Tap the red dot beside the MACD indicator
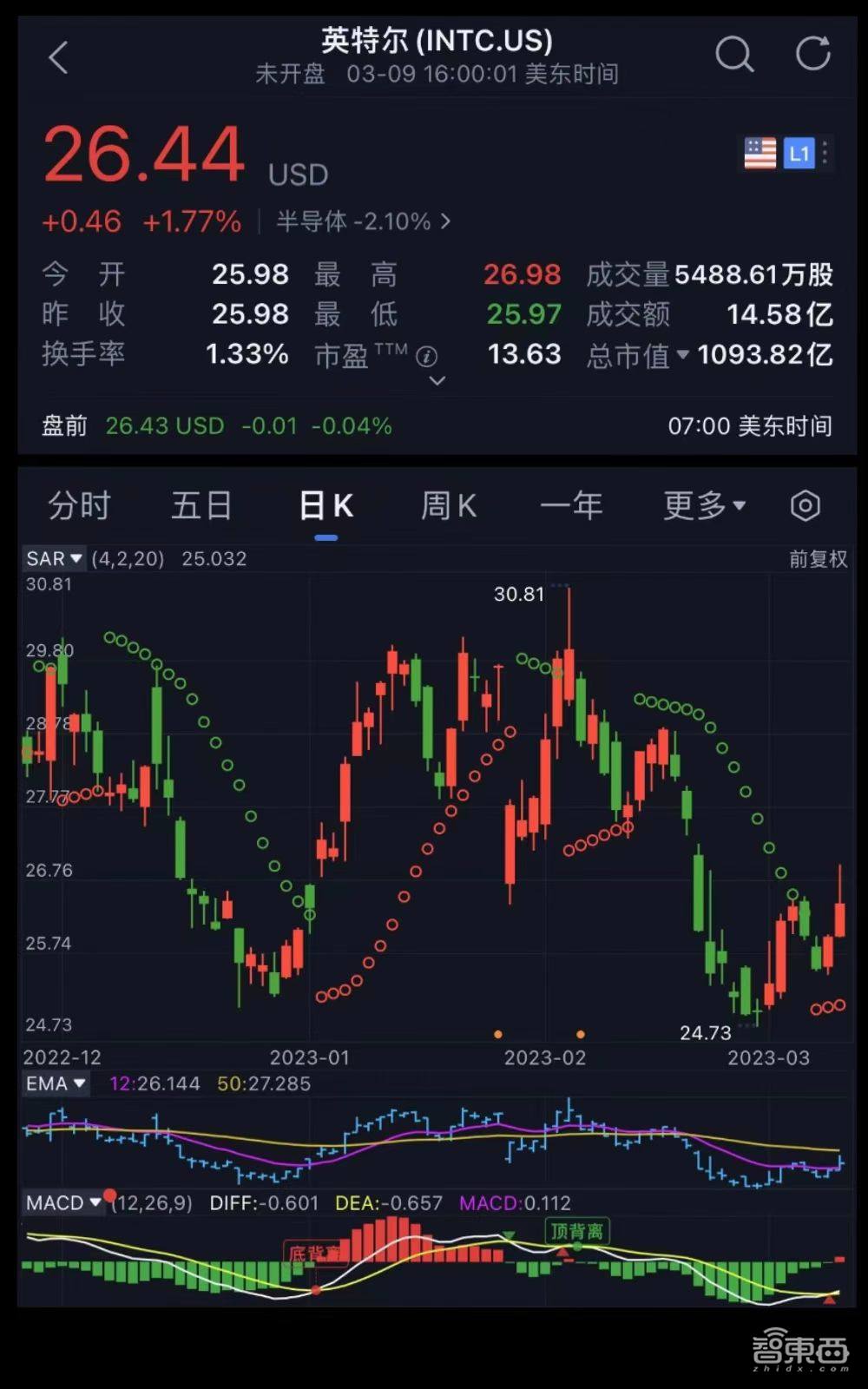 click(110, 1196)
